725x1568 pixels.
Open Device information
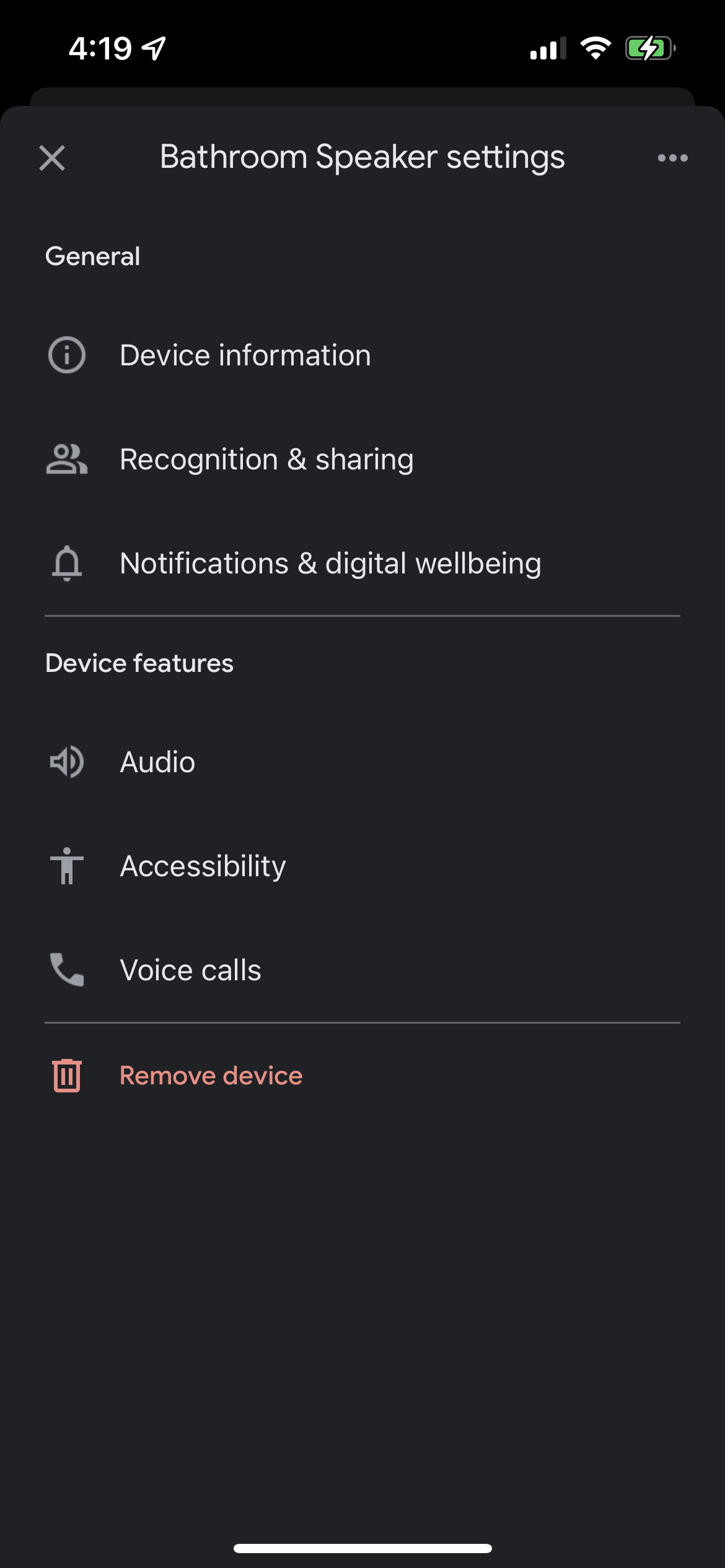245,355
